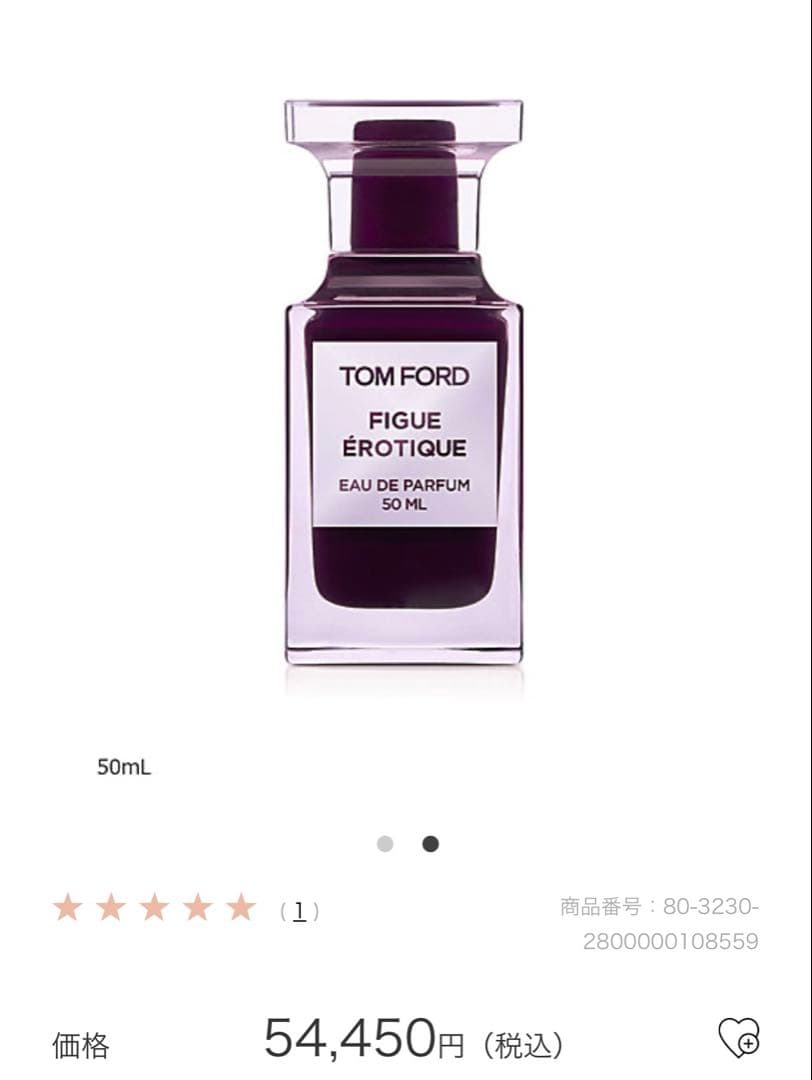Viewport: 812px width, 1080px height.
Task: Switch back to the first product image indicator
Action: coord(386,843)
